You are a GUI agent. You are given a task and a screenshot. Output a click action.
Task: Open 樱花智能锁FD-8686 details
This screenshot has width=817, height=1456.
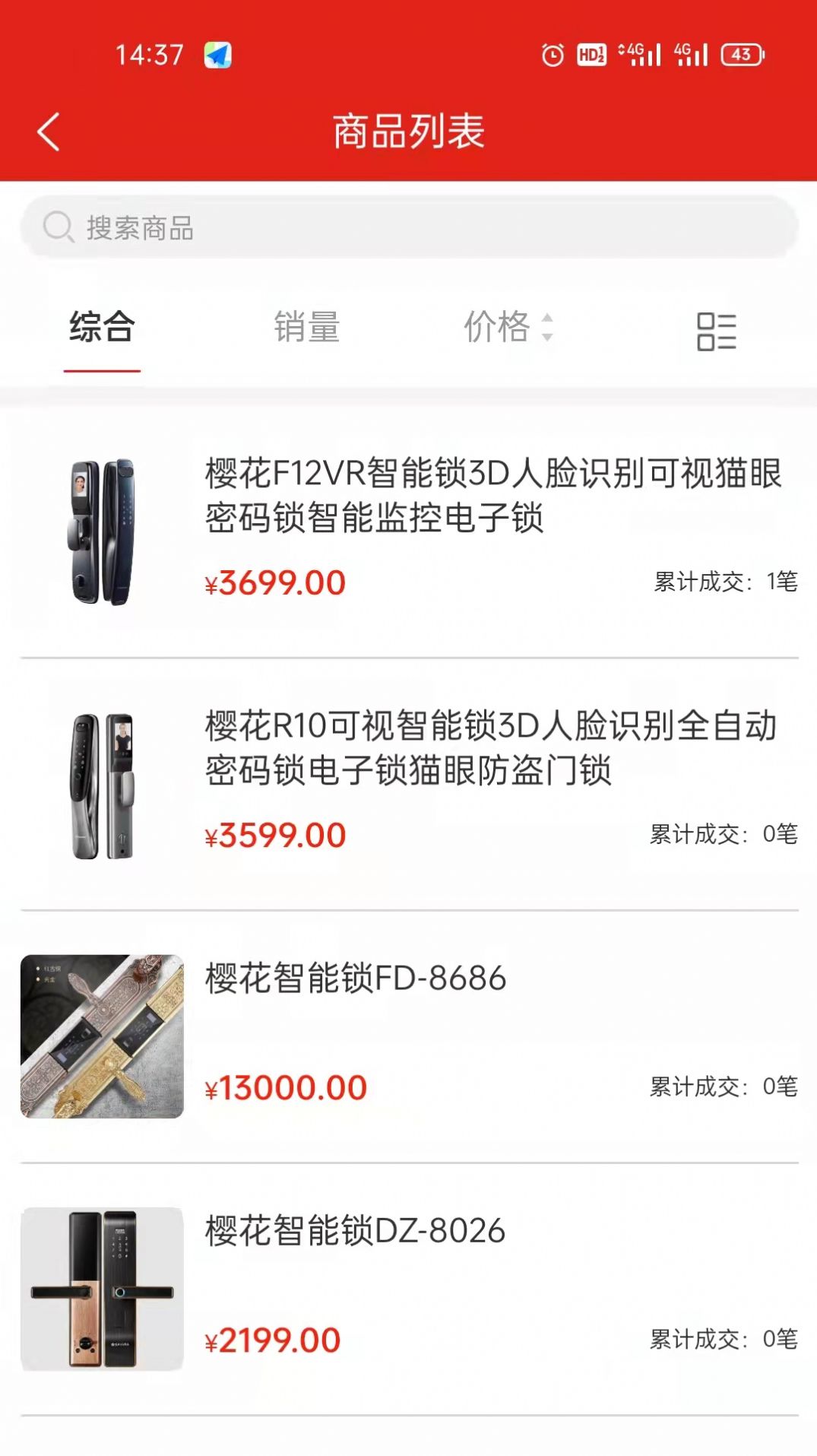point(356,979)
